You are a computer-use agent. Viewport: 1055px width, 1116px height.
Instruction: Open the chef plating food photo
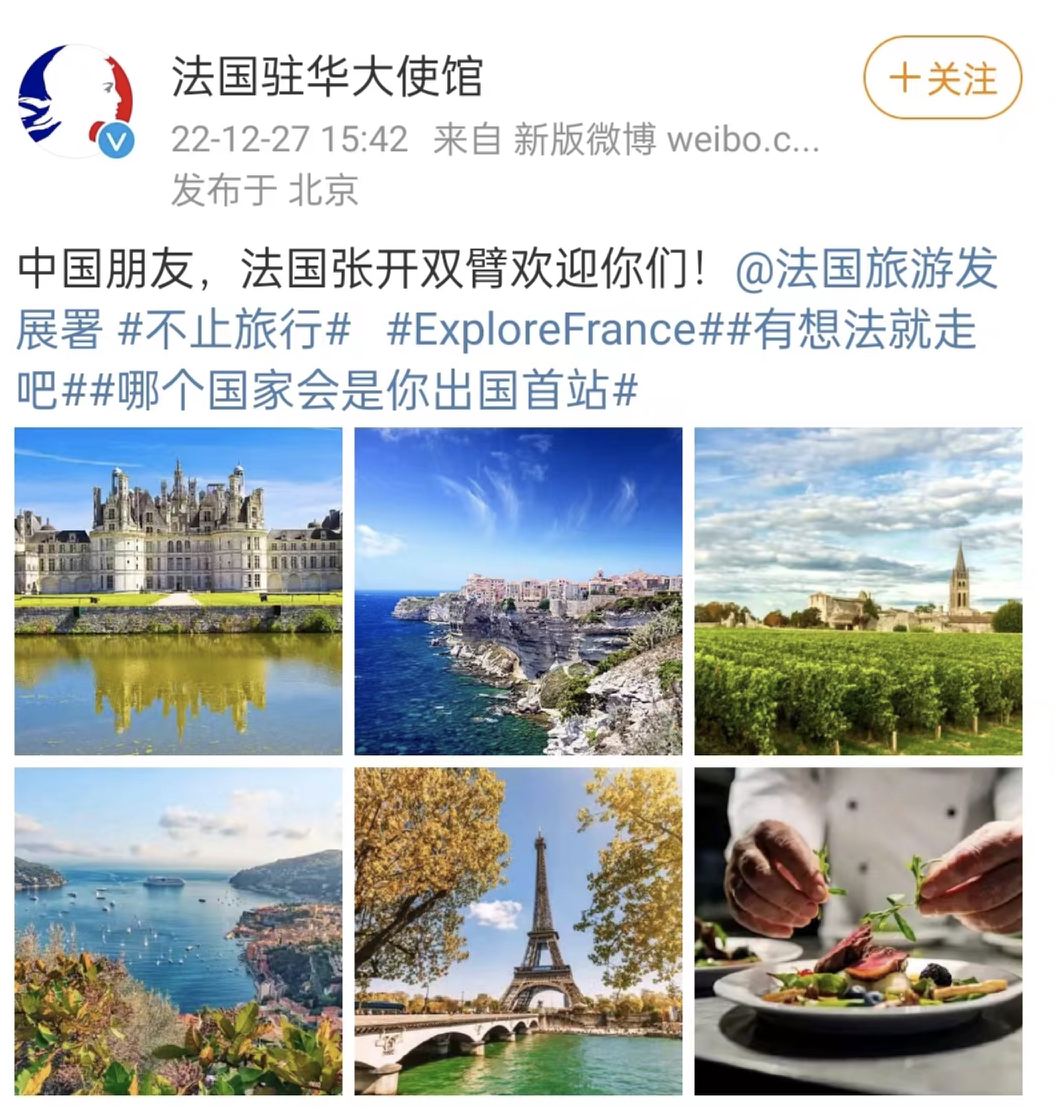pyautogui.click(x=858, y=931)
